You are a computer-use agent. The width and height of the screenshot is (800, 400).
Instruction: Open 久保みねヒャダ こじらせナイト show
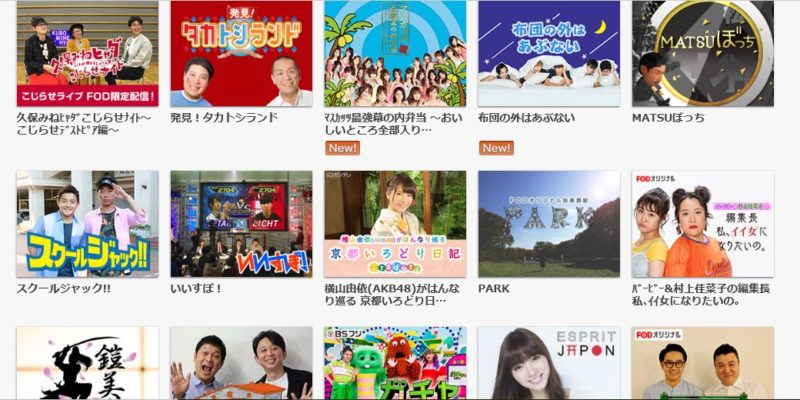(87, 54)
